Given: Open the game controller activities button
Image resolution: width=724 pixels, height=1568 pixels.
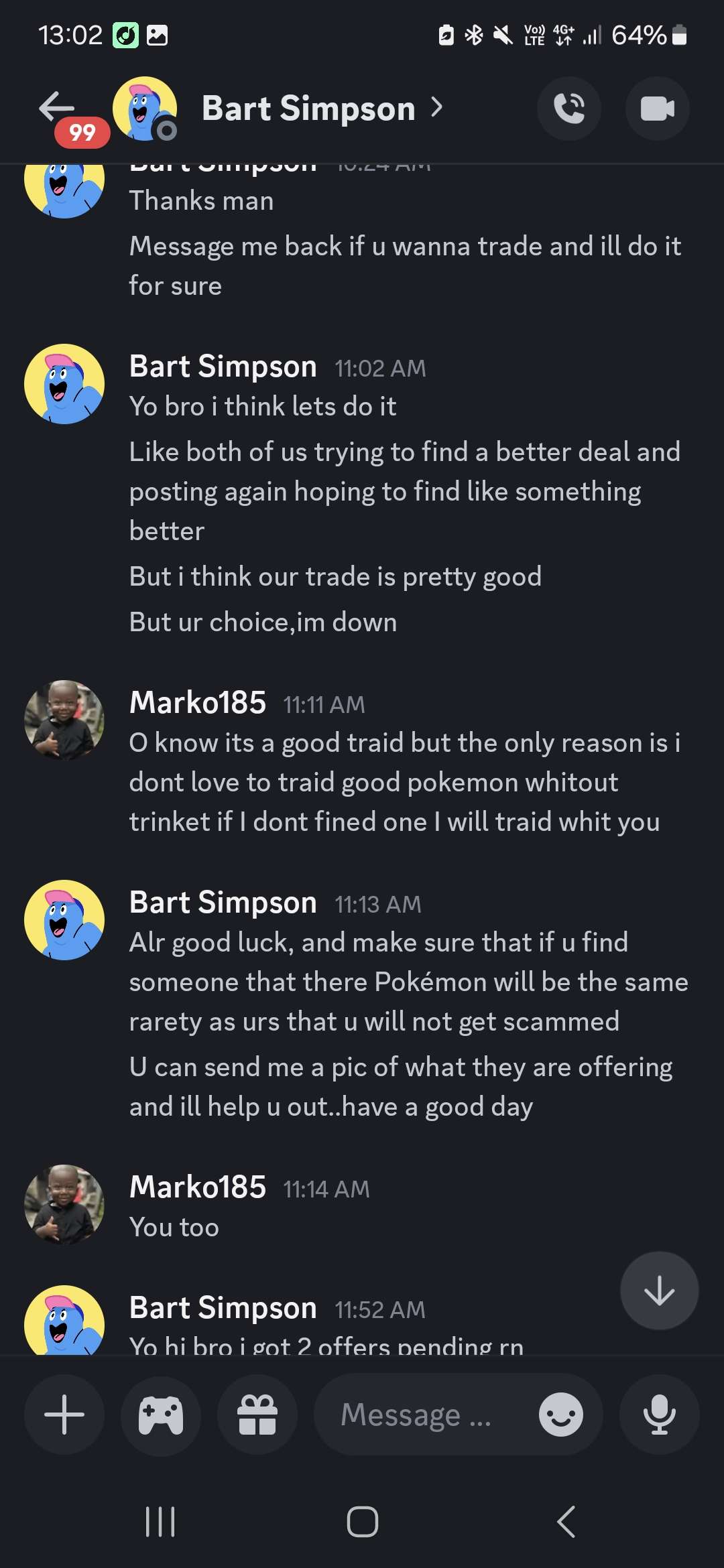Looking at the screenshot, I should 161,1414.
